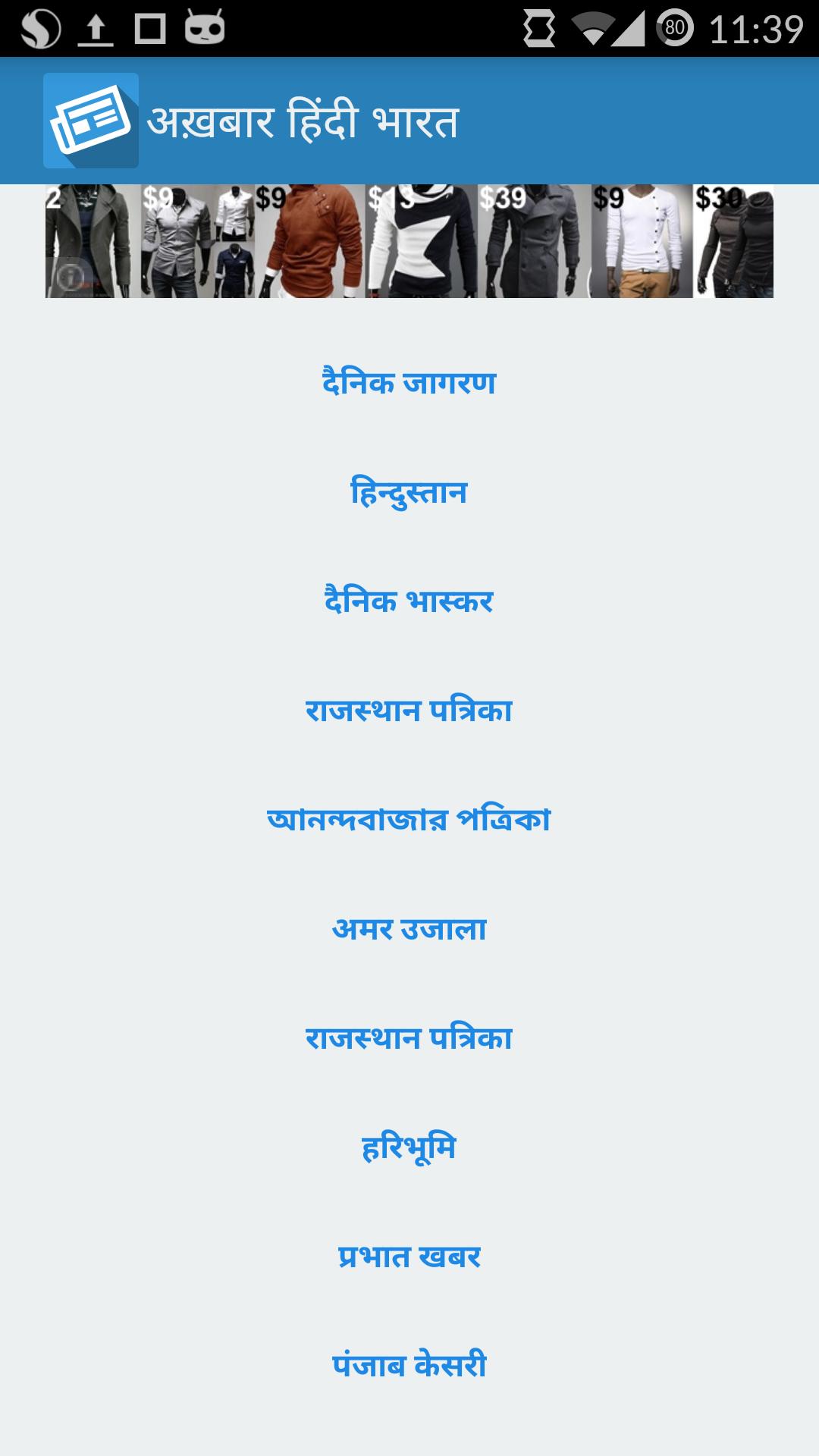Open राजस्थान पत्रिका listed just above हरिभूमि

[409, 1038]
